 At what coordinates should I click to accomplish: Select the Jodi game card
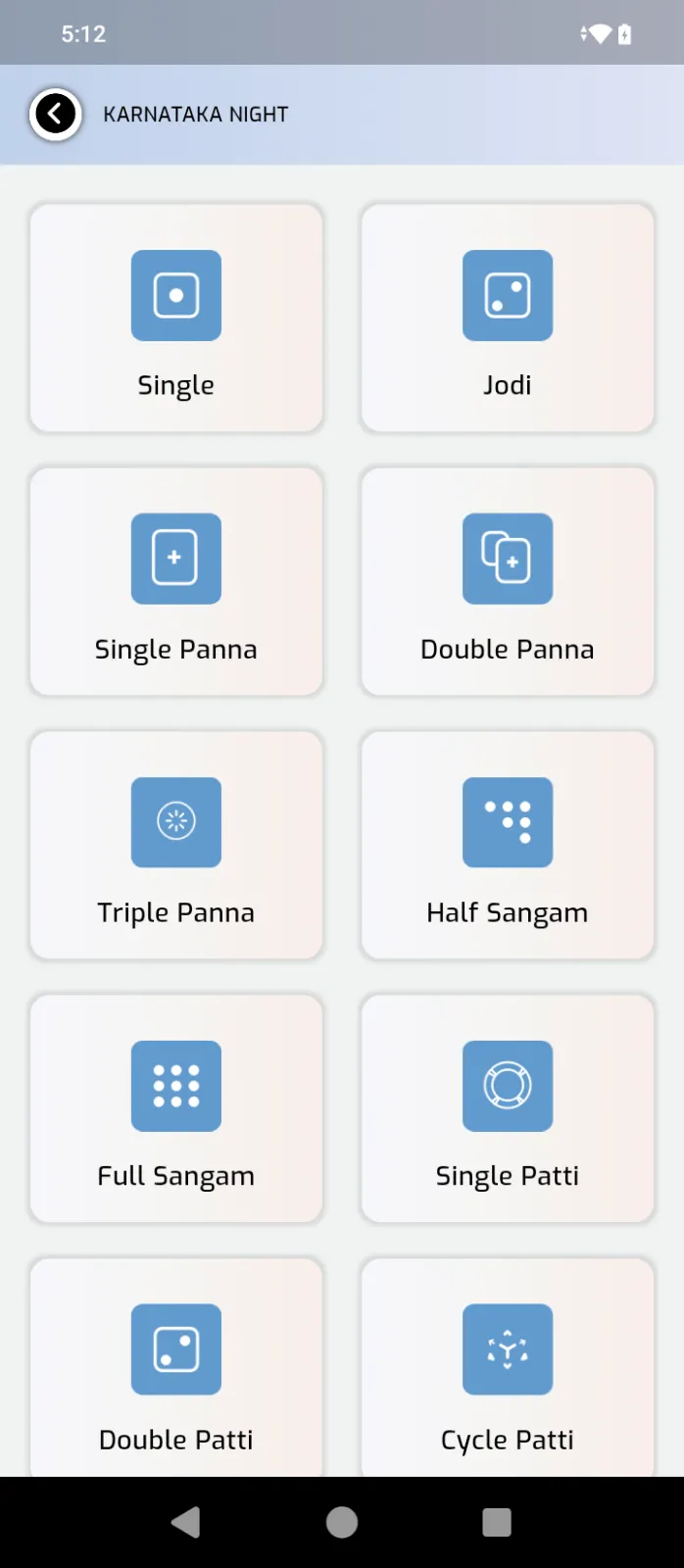508,318
